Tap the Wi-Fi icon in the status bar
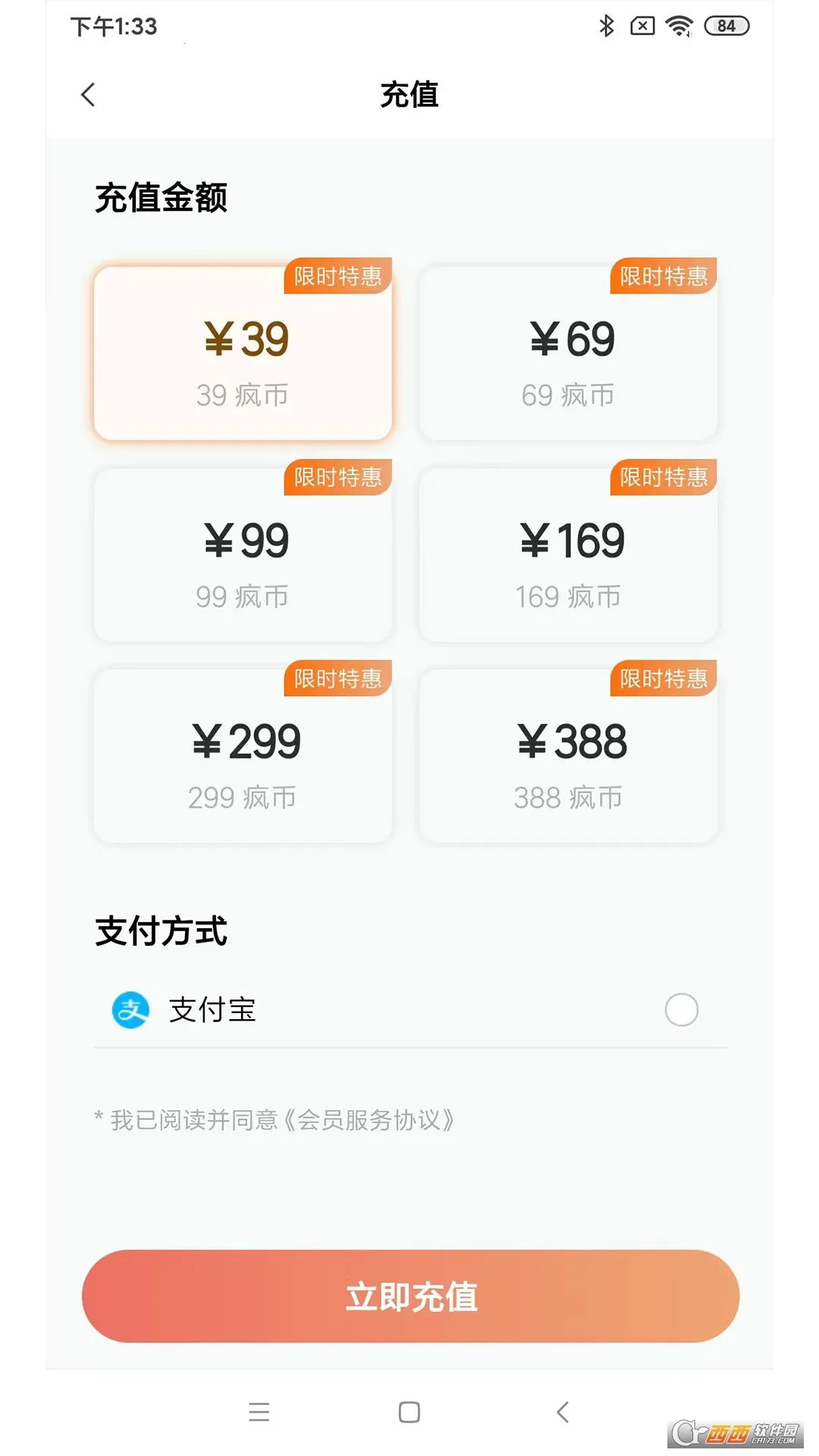The width and height of the screenshot is (819, 1456). (x=679, y=25)
